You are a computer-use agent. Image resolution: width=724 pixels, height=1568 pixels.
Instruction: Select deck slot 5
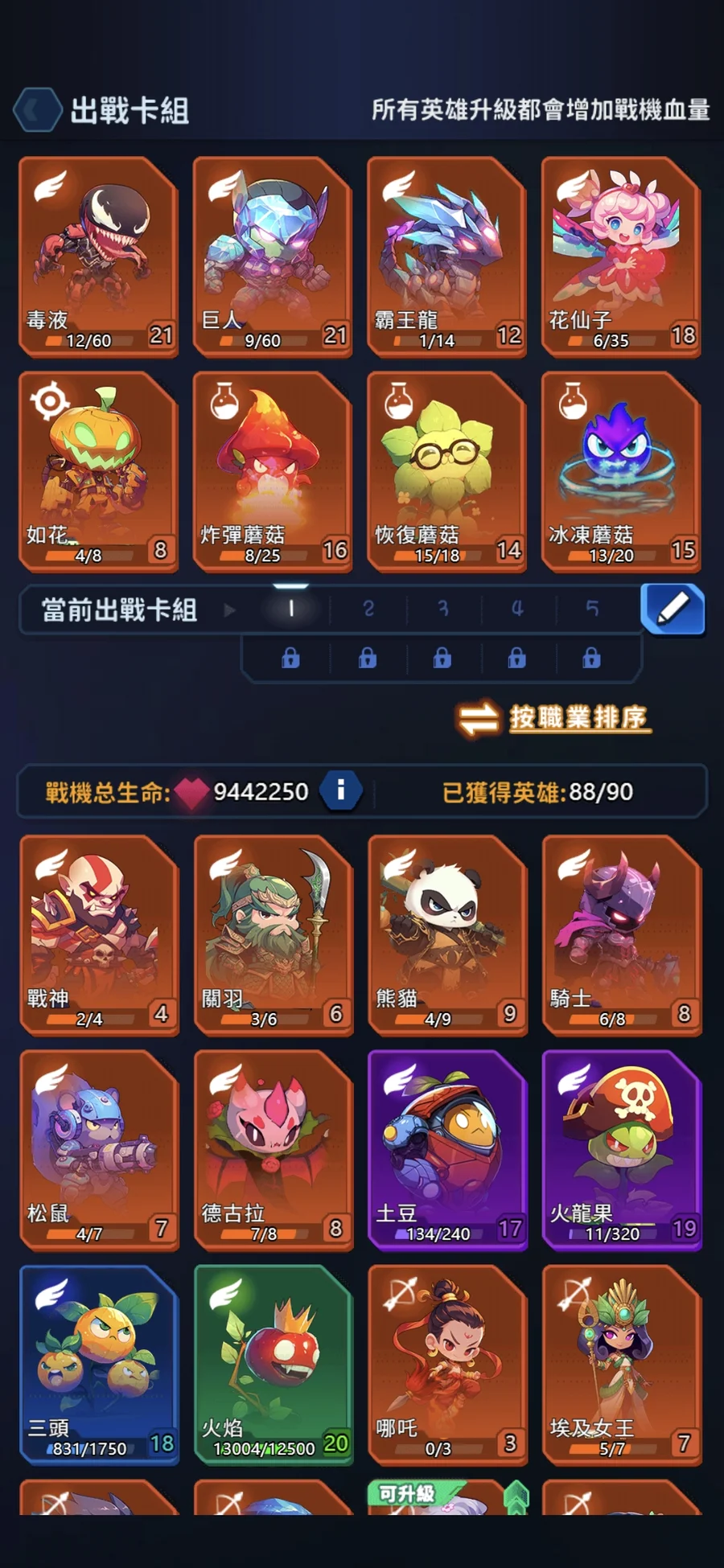click(x=592, y=609)
